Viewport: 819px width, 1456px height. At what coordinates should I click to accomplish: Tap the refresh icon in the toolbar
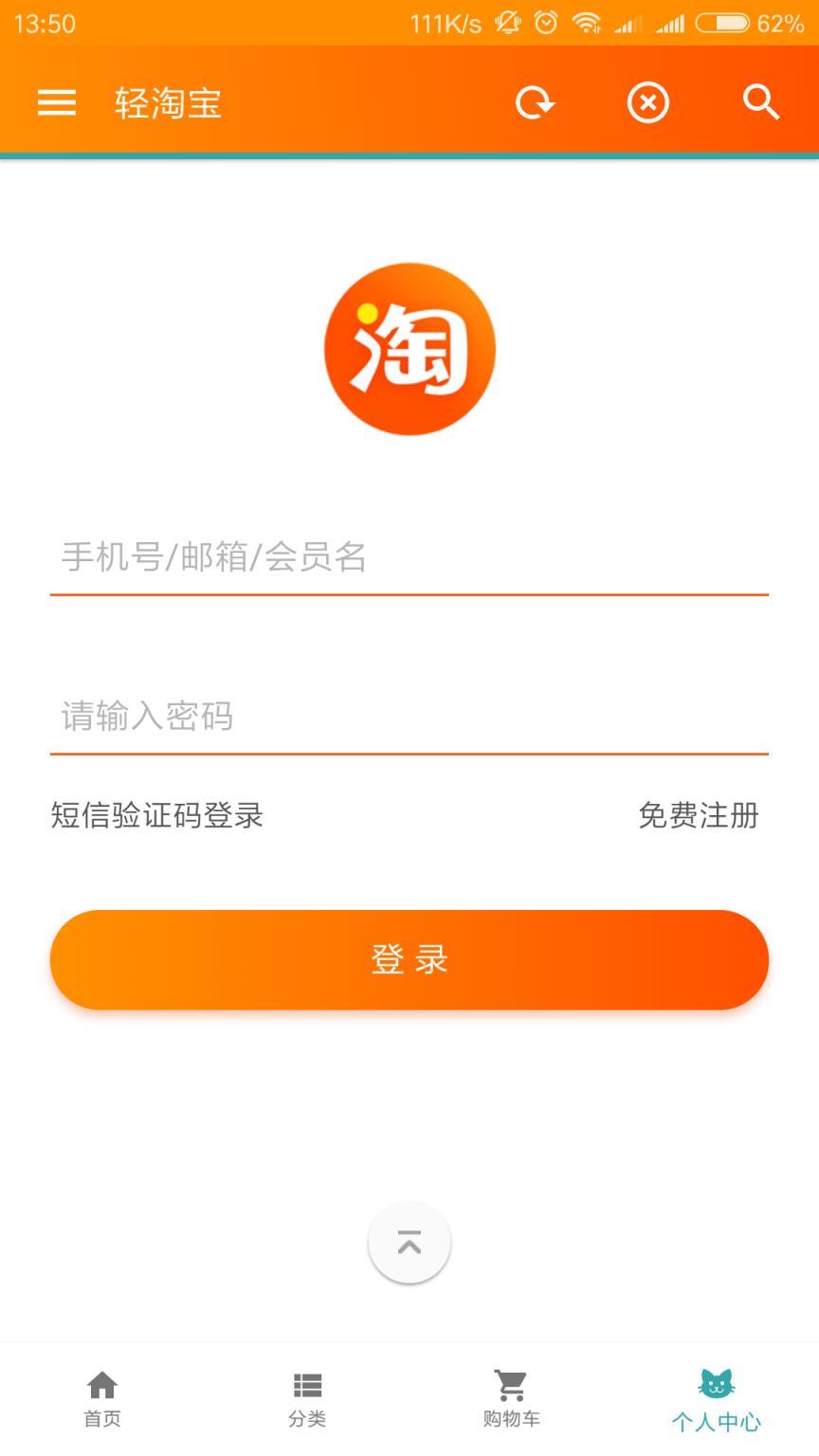(534, 102)
